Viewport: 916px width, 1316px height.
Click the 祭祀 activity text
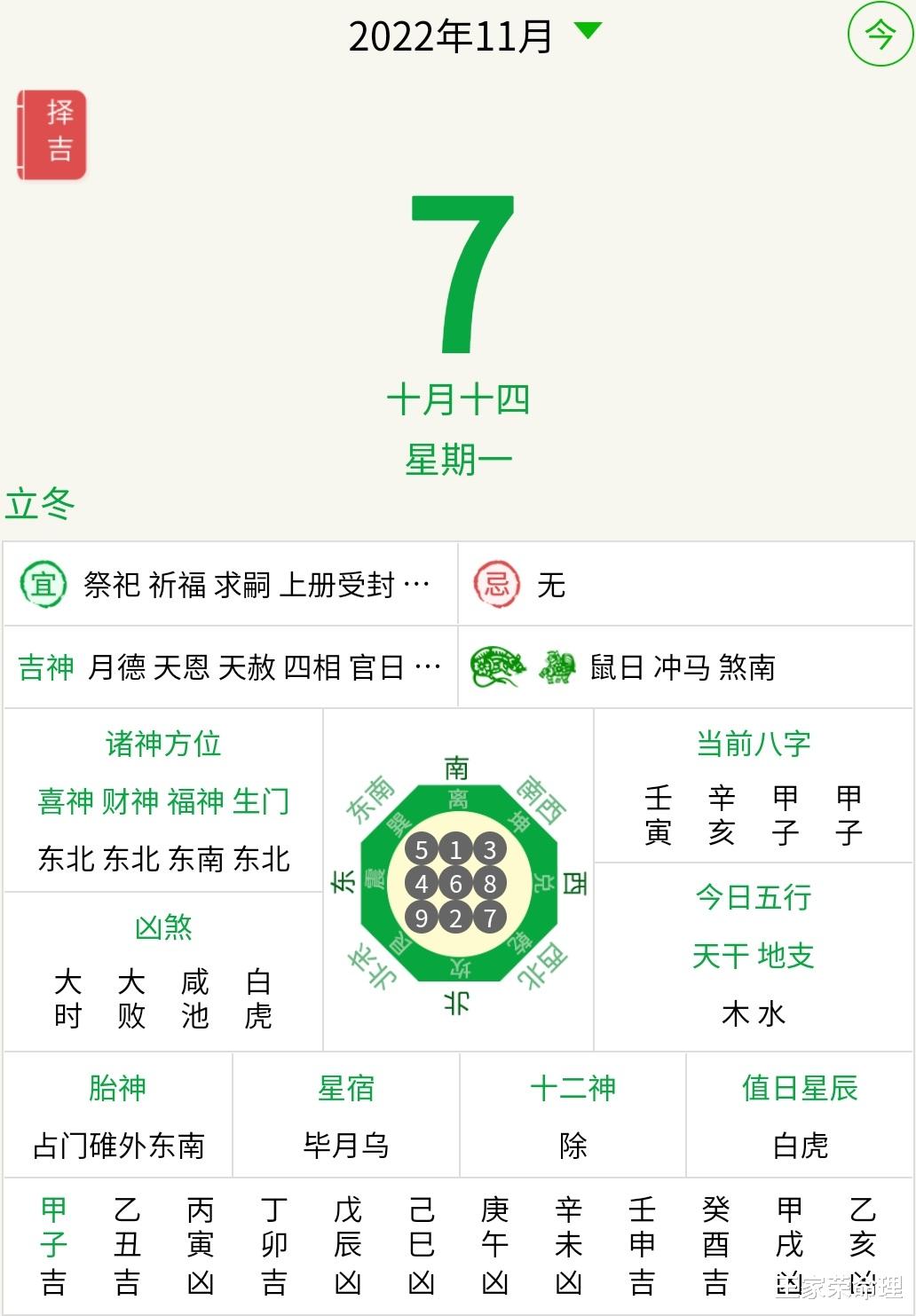[113, 584]
